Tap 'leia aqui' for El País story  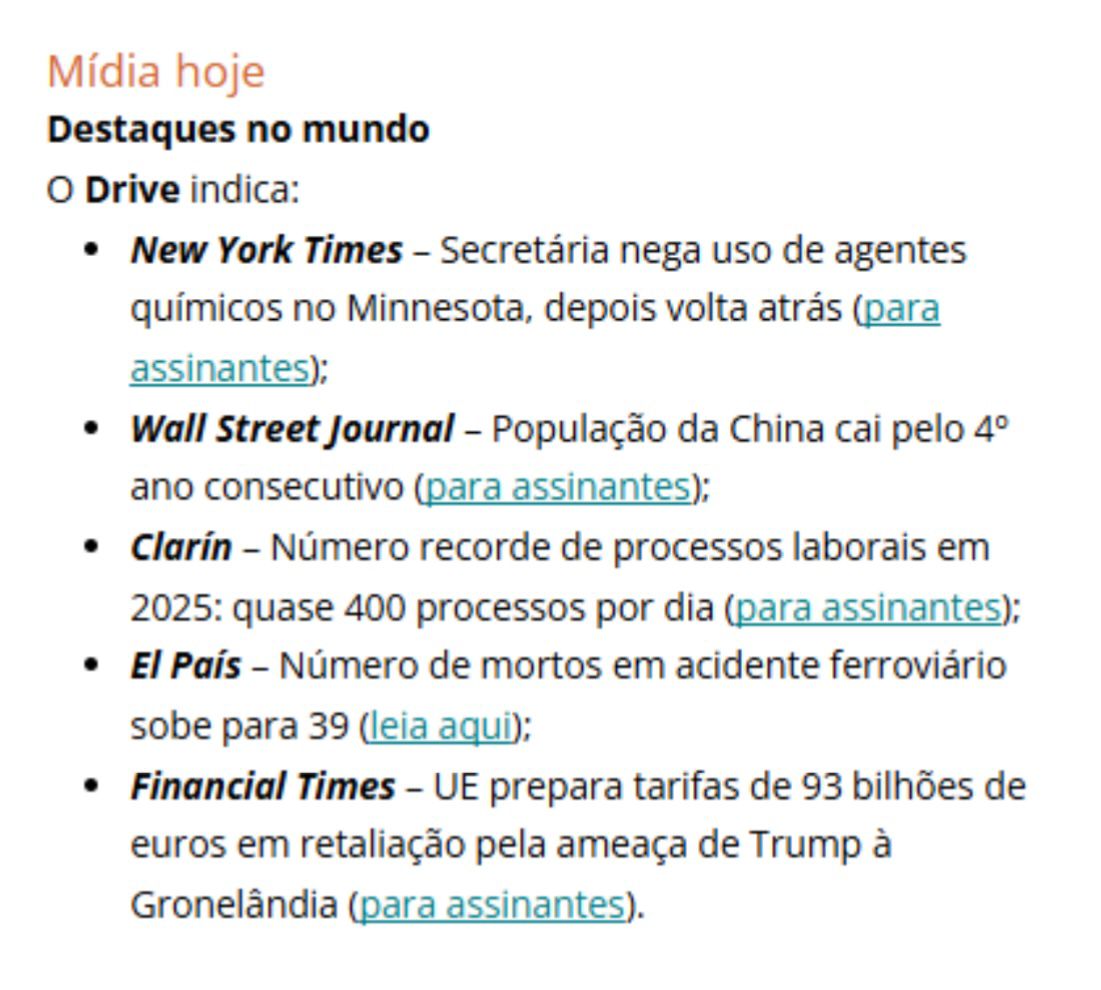(x=440, y=727)
